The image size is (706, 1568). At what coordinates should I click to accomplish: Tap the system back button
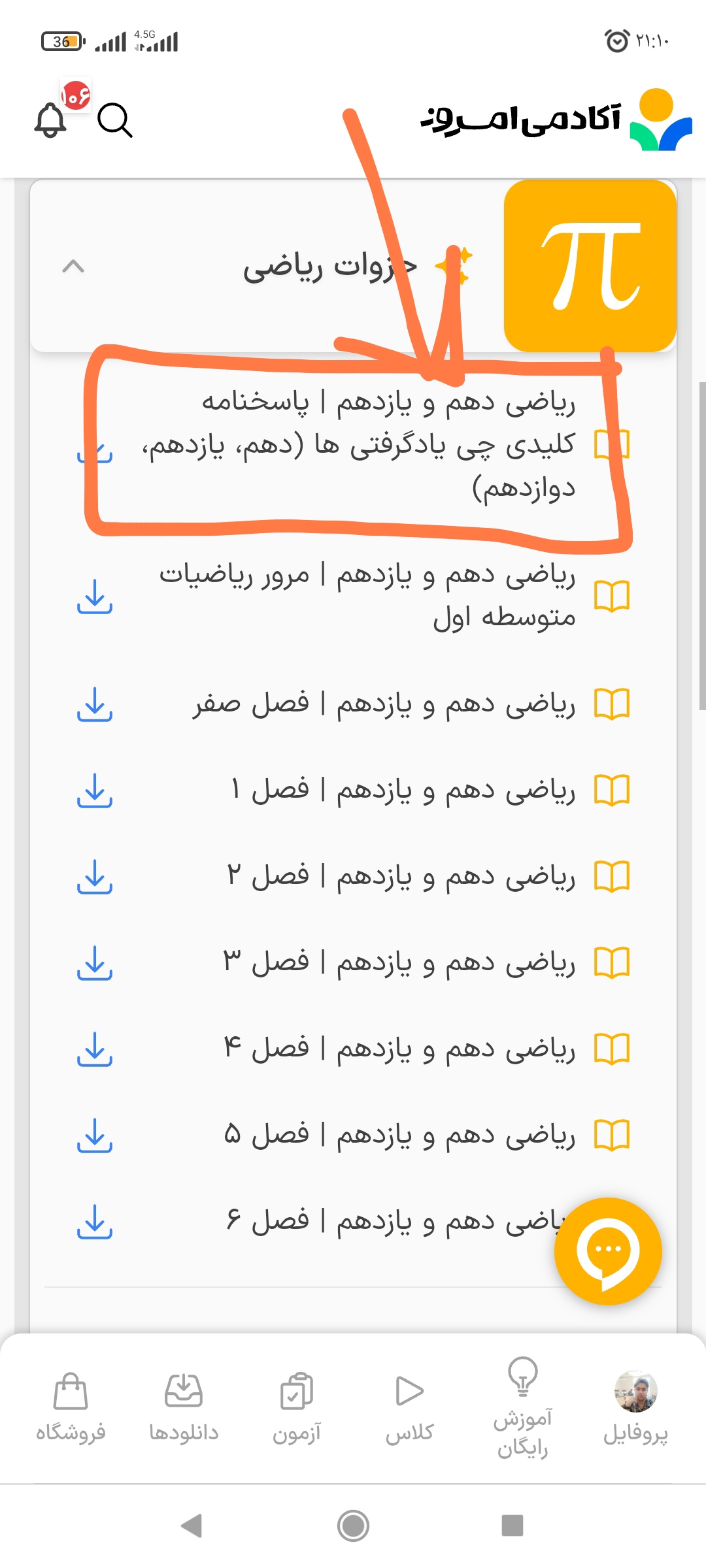click(x=191, y=1526)
